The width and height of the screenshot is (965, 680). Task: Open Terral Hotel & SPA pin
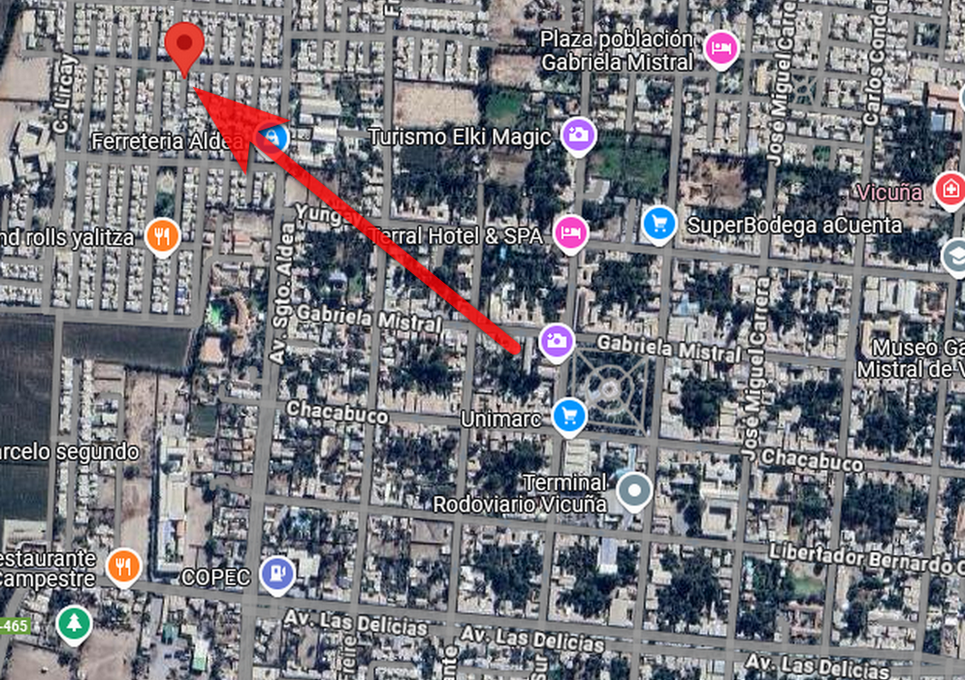(x=570, y=232)
